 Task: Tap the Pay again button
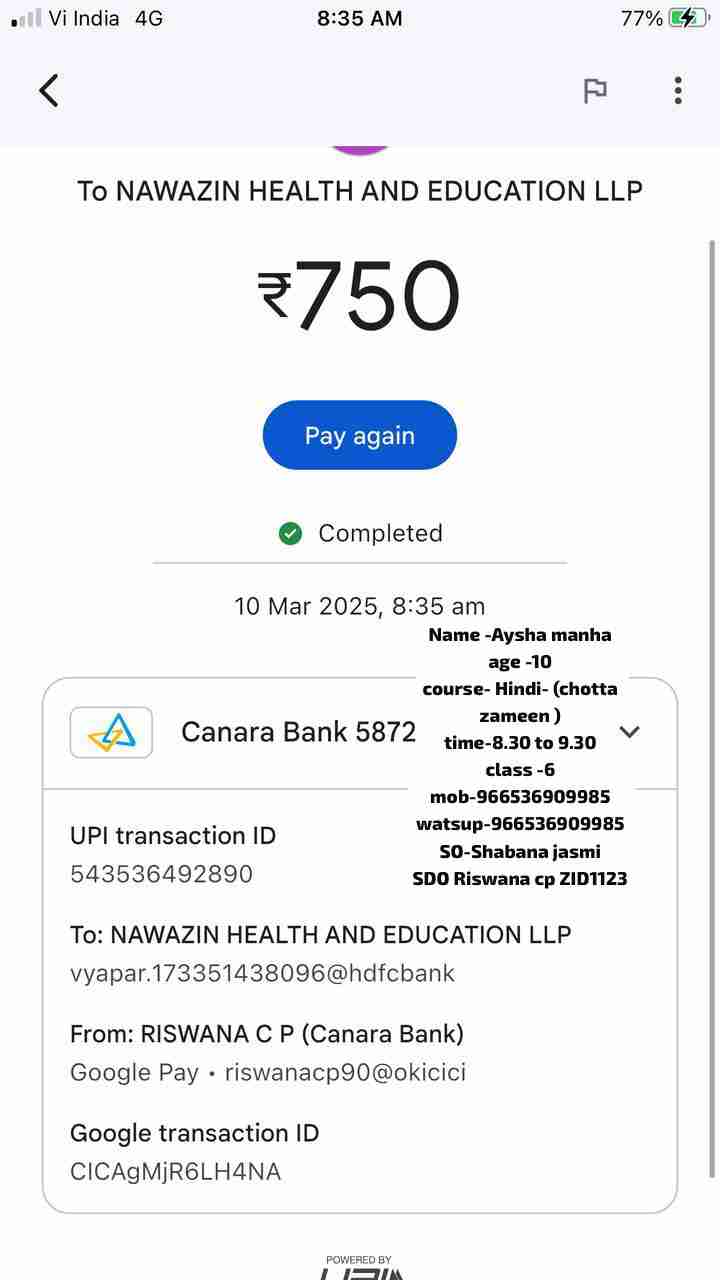tap(359, 435)
